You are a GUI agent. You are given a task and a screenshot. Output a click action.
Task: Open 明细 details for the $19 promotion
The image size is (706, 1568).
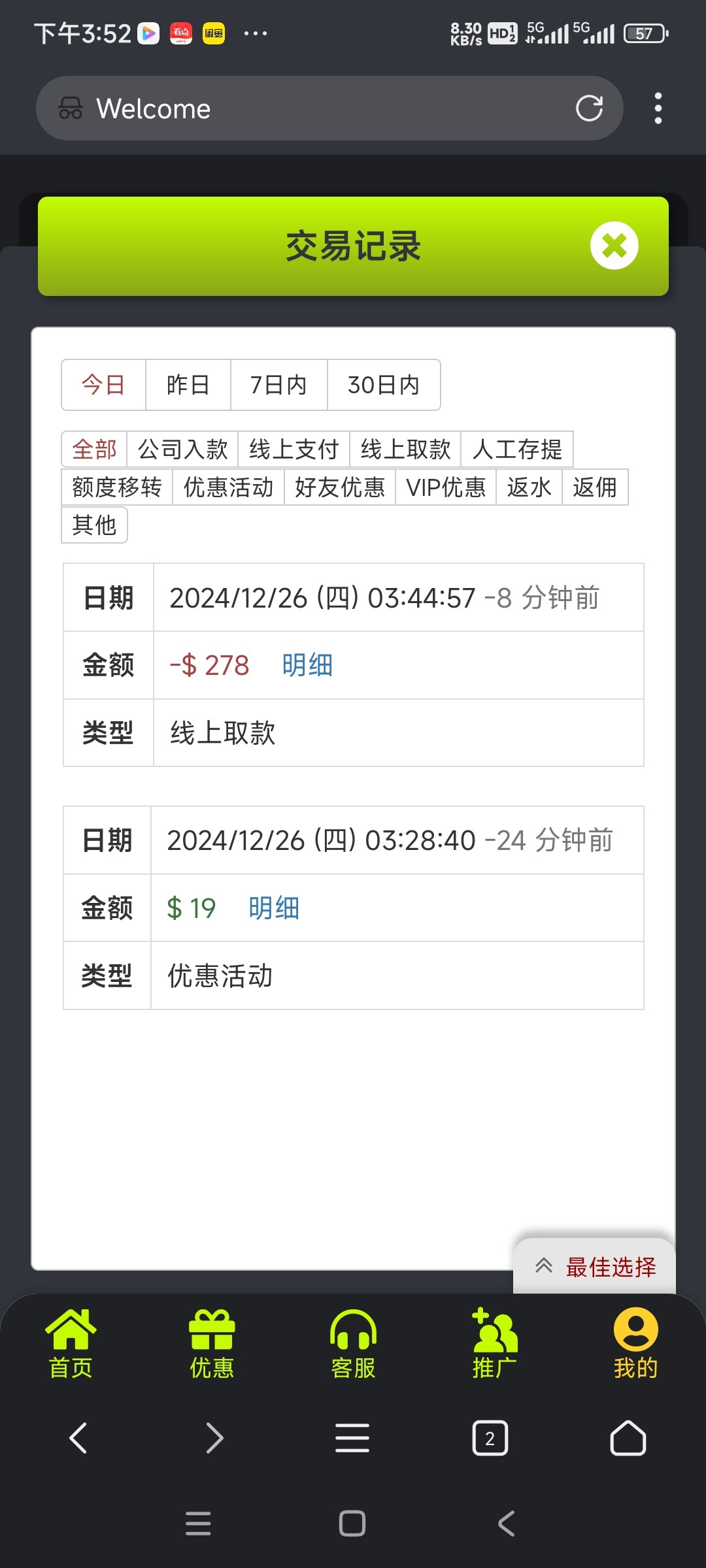pos(273,907)
